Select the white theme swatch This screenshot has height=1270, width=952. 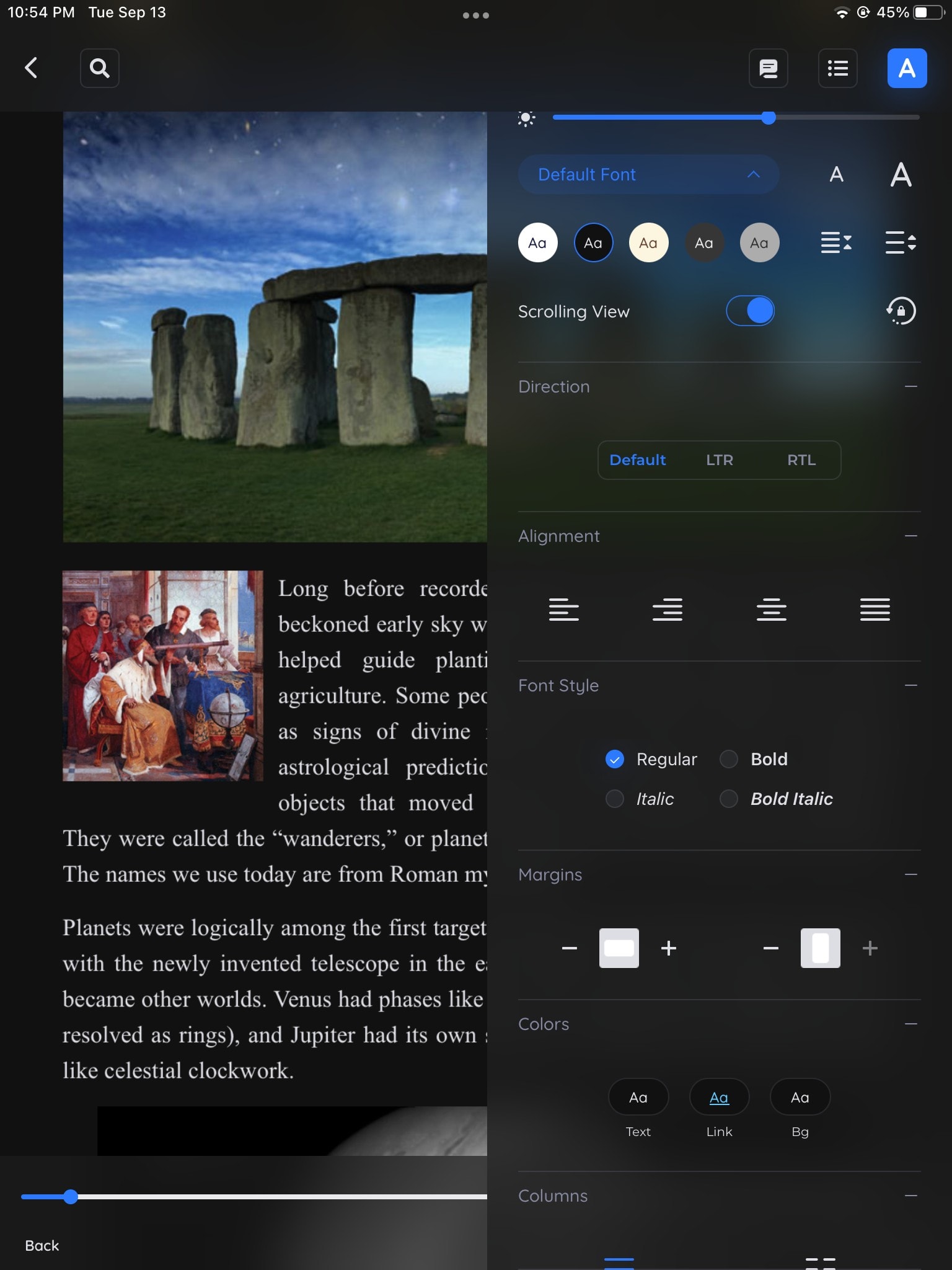537,242
